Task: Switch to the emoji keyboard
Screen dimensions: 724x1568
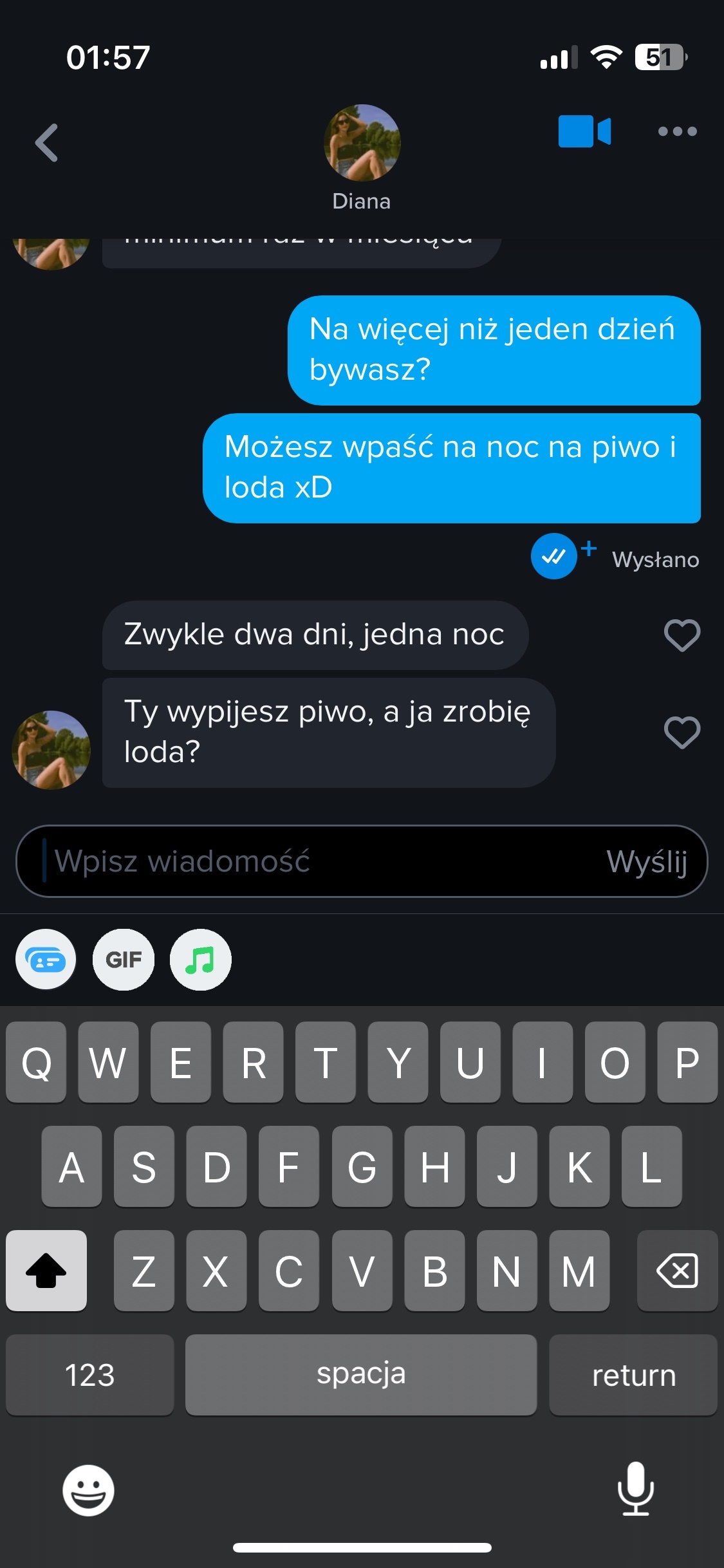Action: [x=88, y=1490]
